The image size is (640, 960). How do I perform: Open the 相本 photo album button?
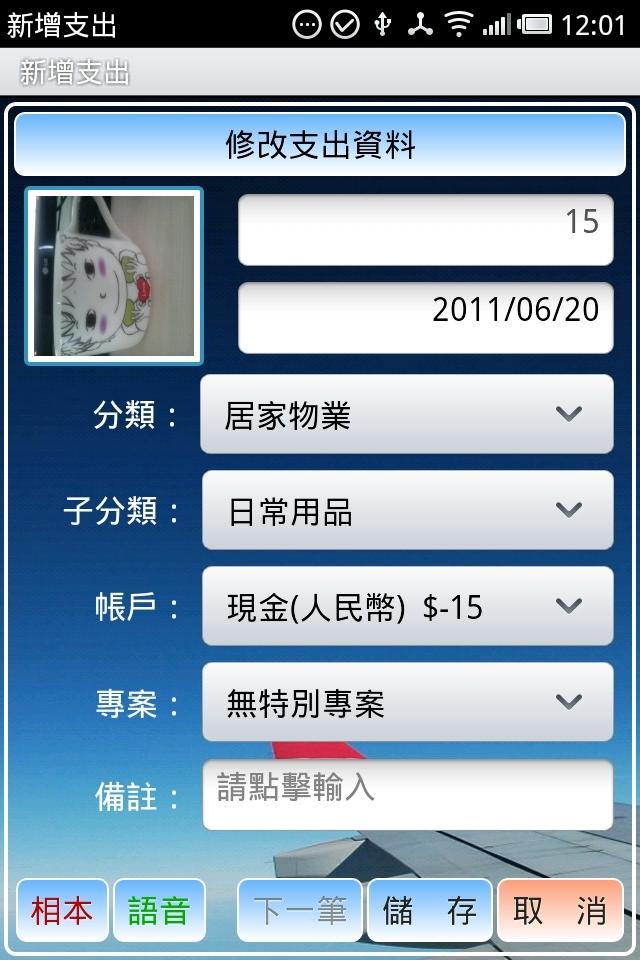coord(62,910)
